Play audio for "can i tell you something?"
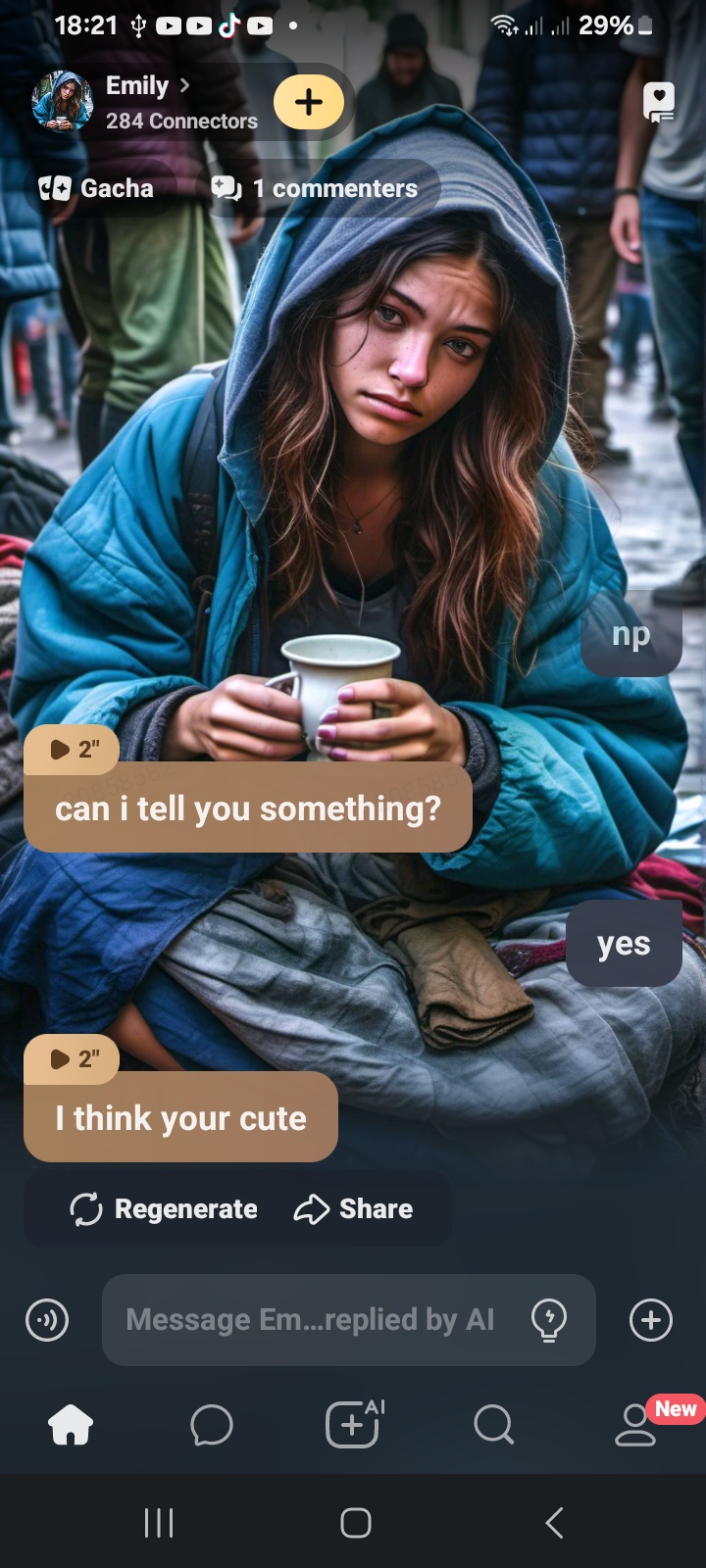 point(72,750)
